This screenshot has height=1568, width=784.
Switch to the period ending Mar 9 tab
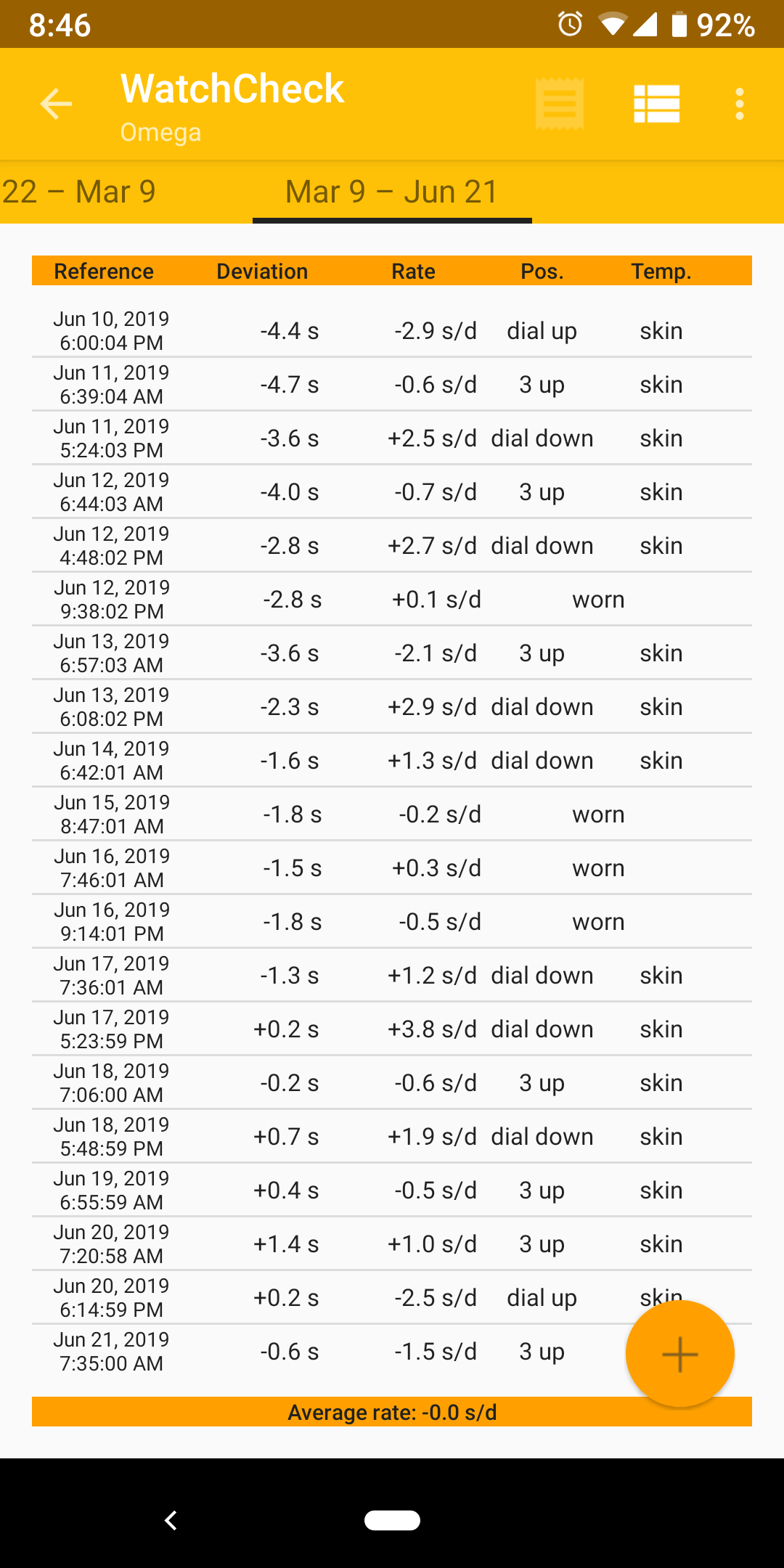pyautogui.click(x=78, y=192)
